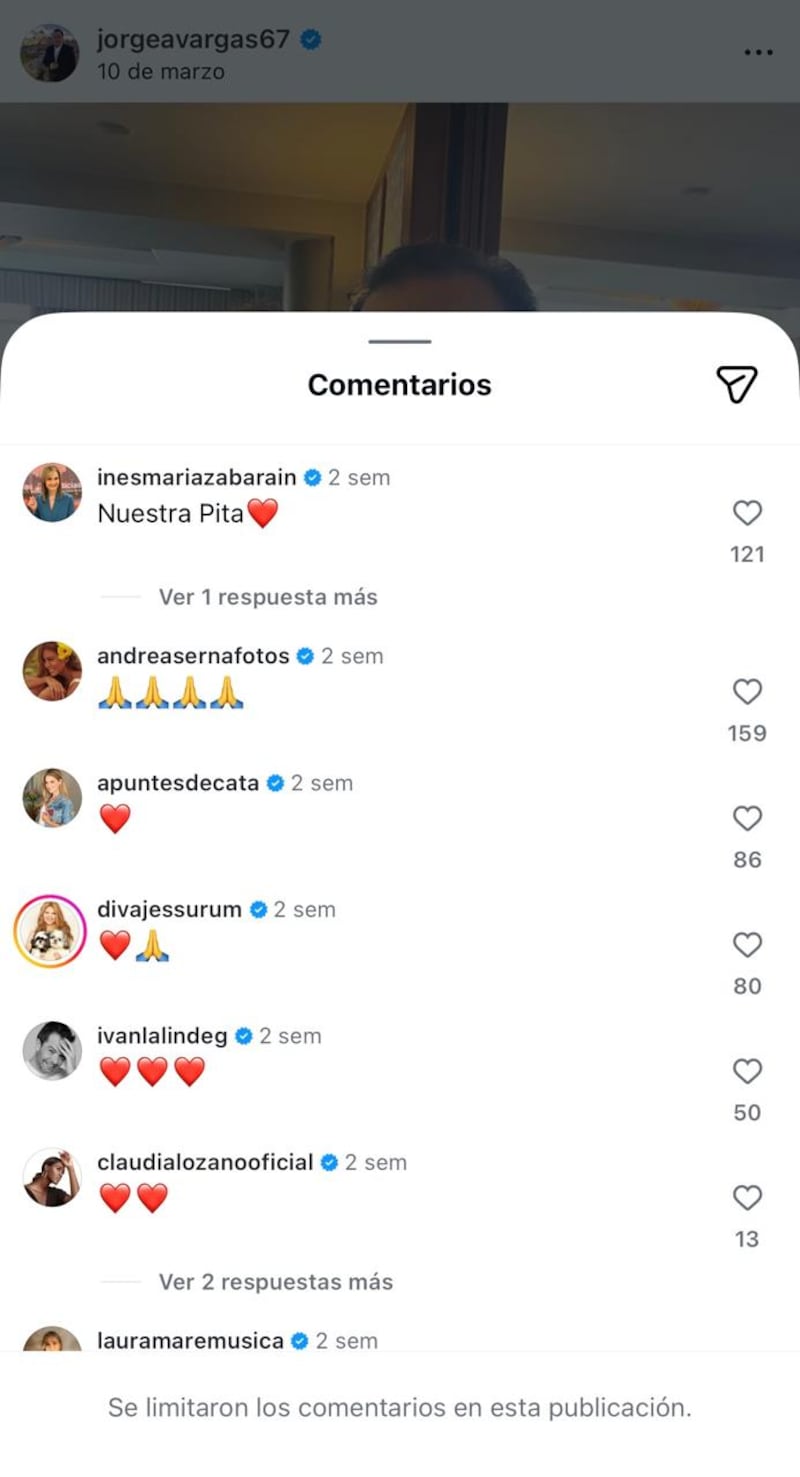800x1477 pixels.
Task: Like andreasernafotos's praying hands comment
Action: [x=747, y=692]
